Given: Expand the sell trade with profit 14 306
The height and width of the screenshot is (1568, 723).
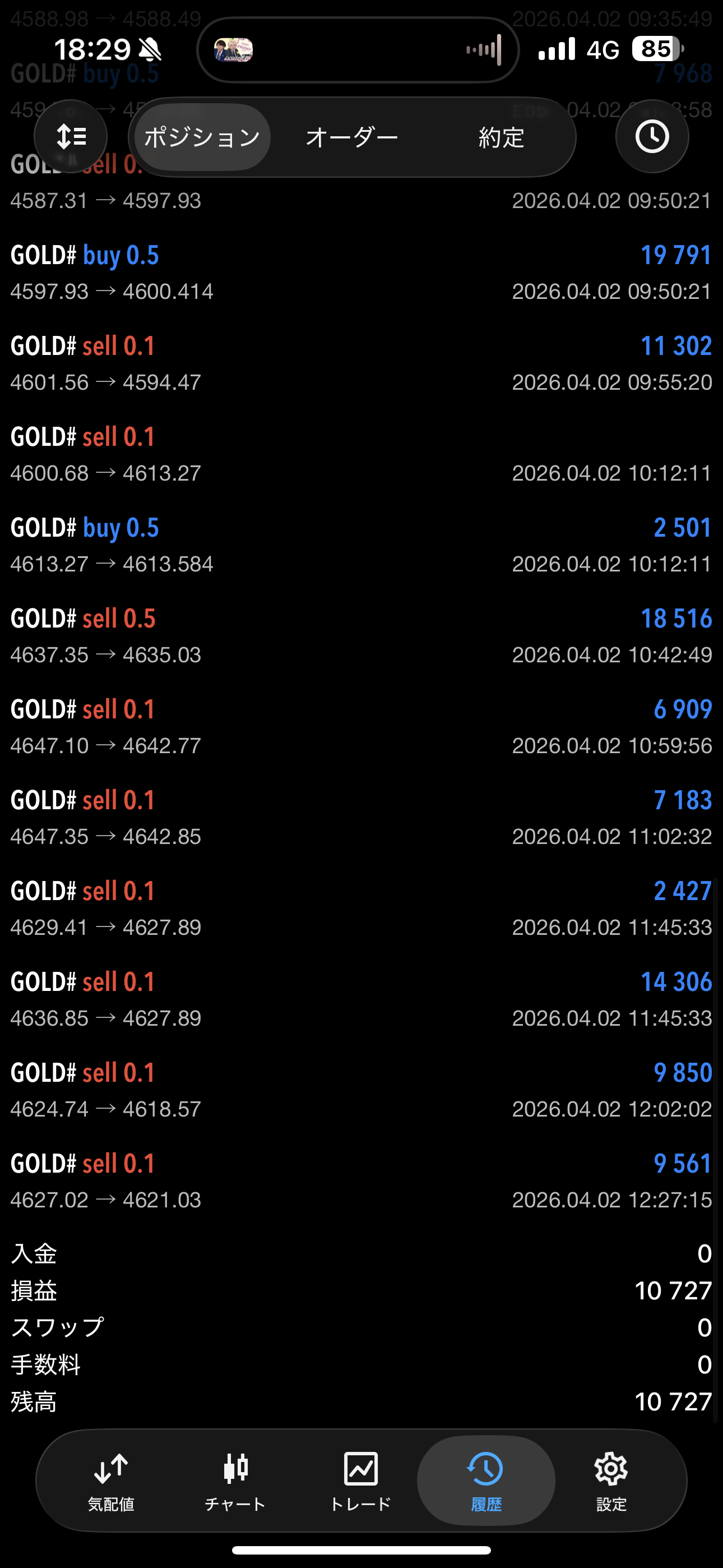Looking at the screenshot, I should click(361, 999).
